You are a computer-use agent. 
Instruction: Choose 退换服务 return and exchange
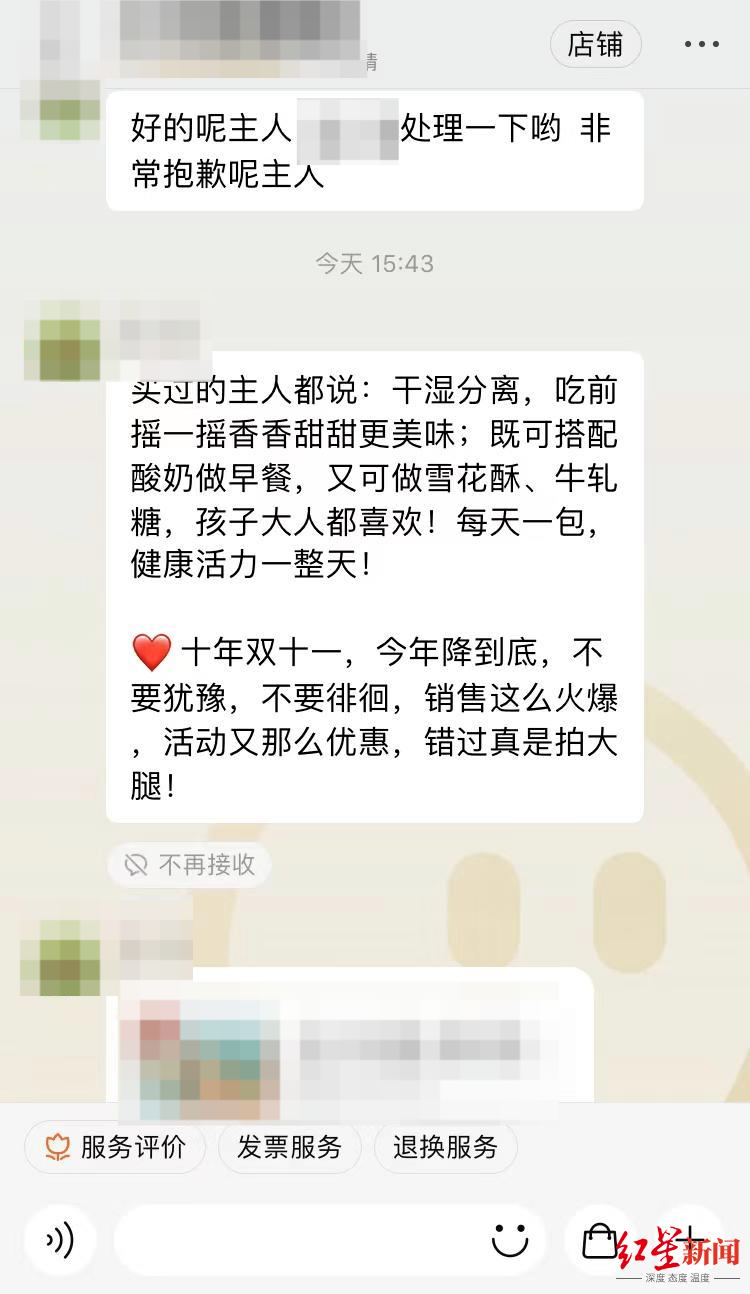445,1147
